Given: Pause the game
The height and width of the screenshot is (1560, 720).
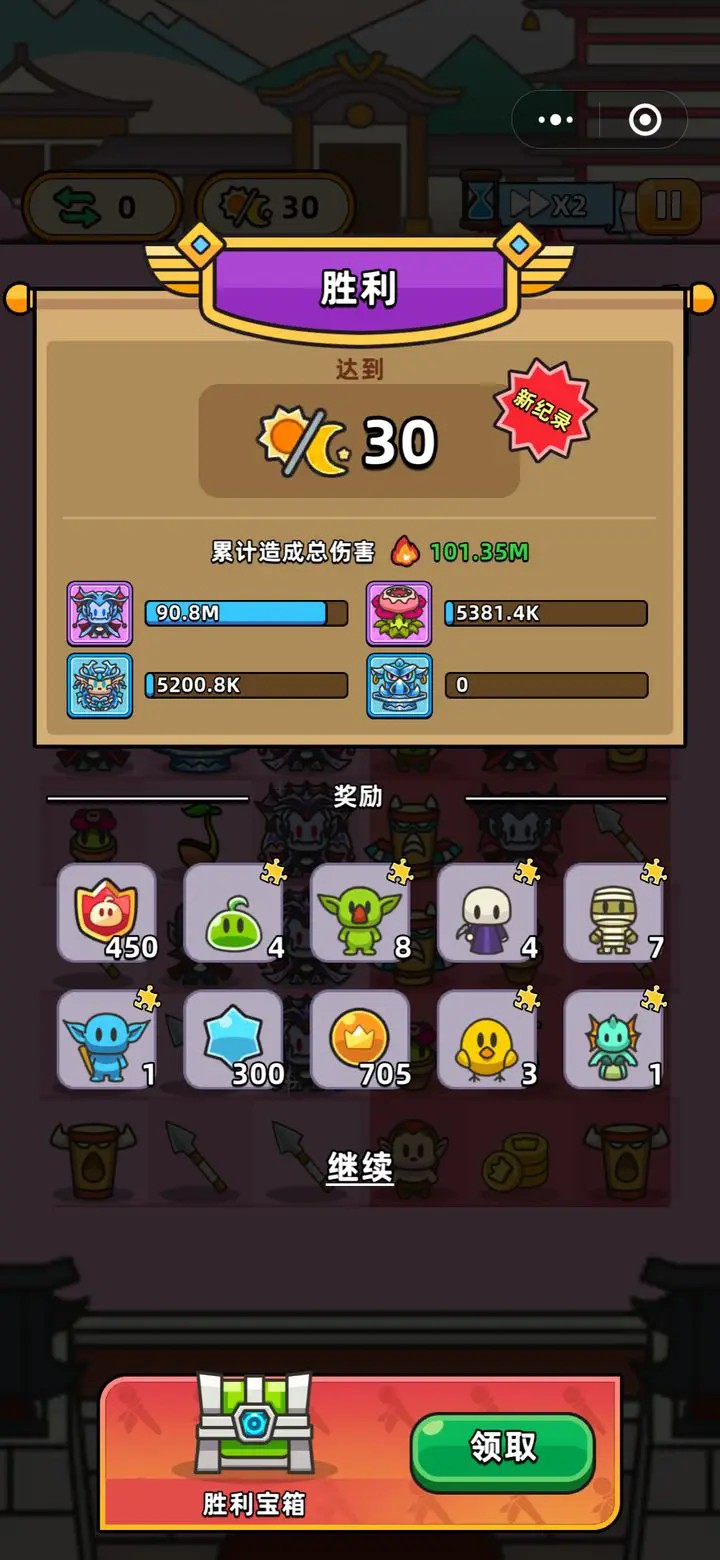Looking at the screenshot, I should (667, 206).
